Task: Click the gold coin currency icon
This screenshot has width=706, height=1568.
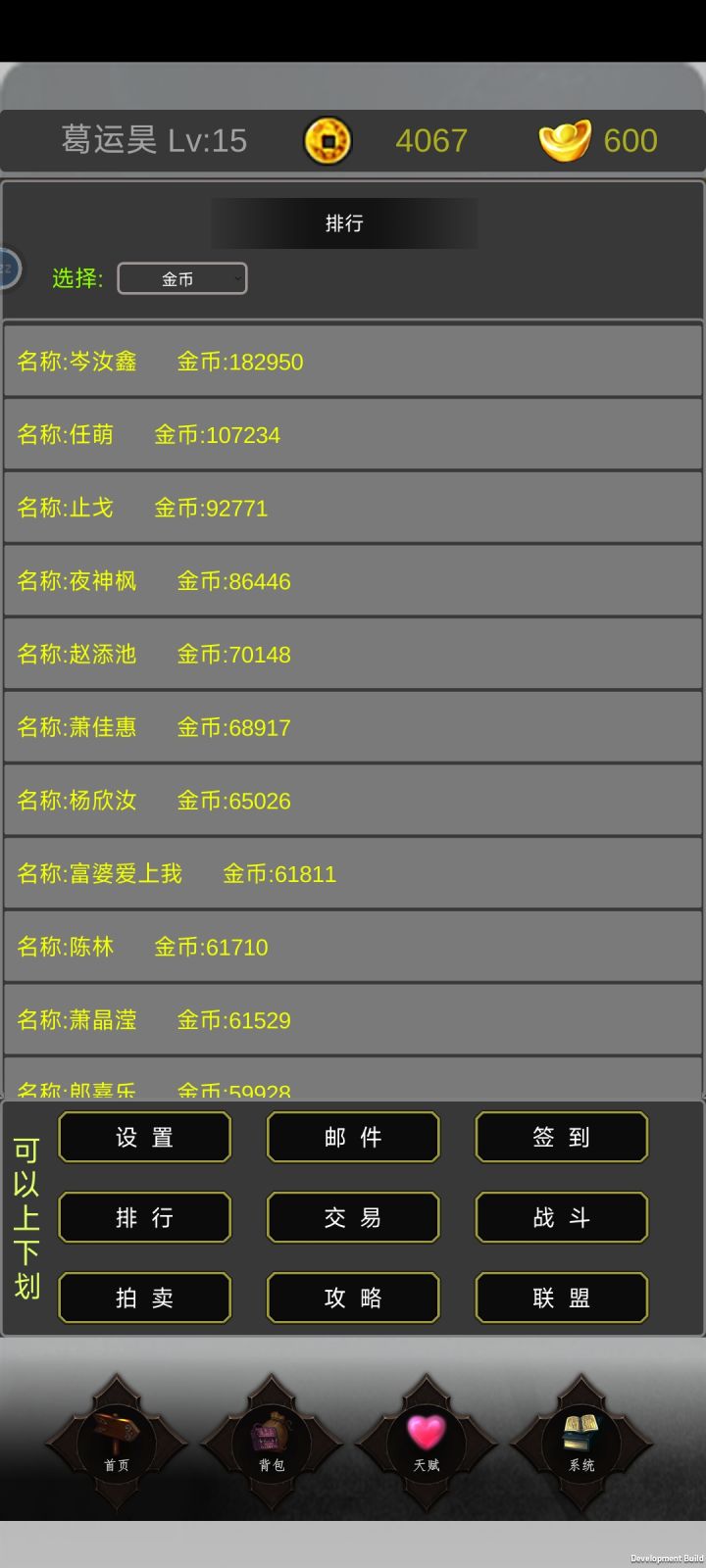Action: [x=328, y=140]
